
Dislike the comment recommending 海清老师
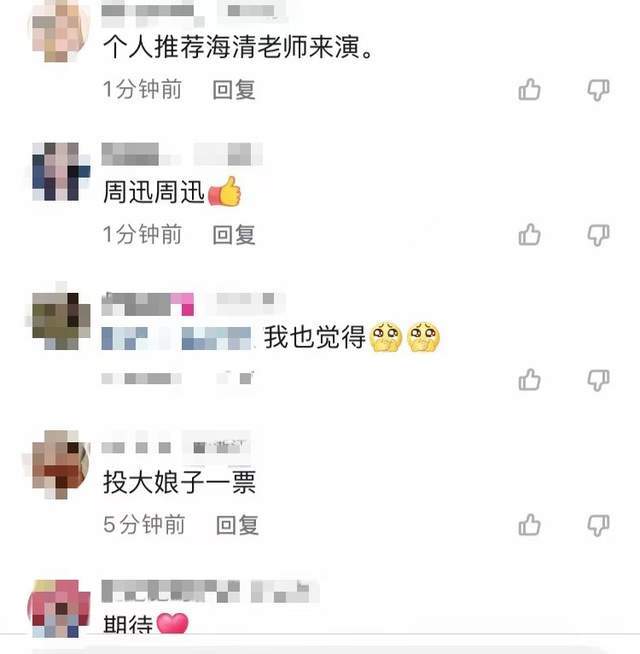(x=598, y=90)
